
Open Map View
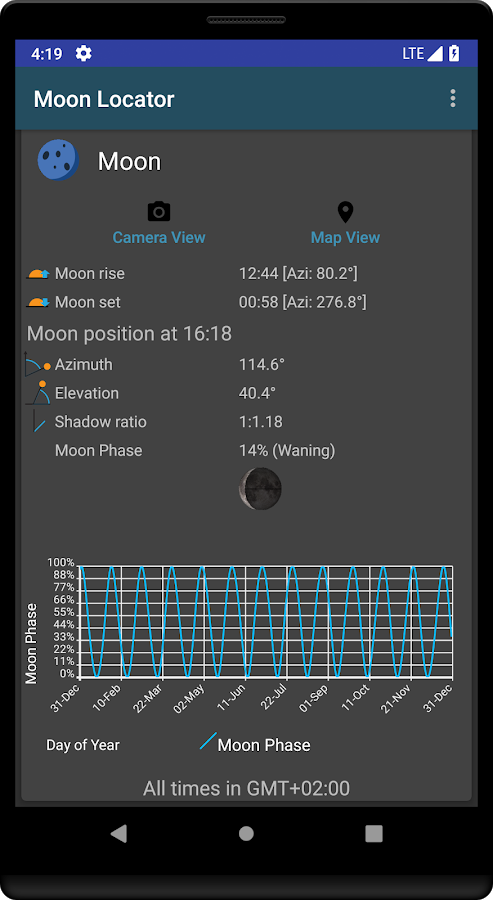[x=345, y=223]
